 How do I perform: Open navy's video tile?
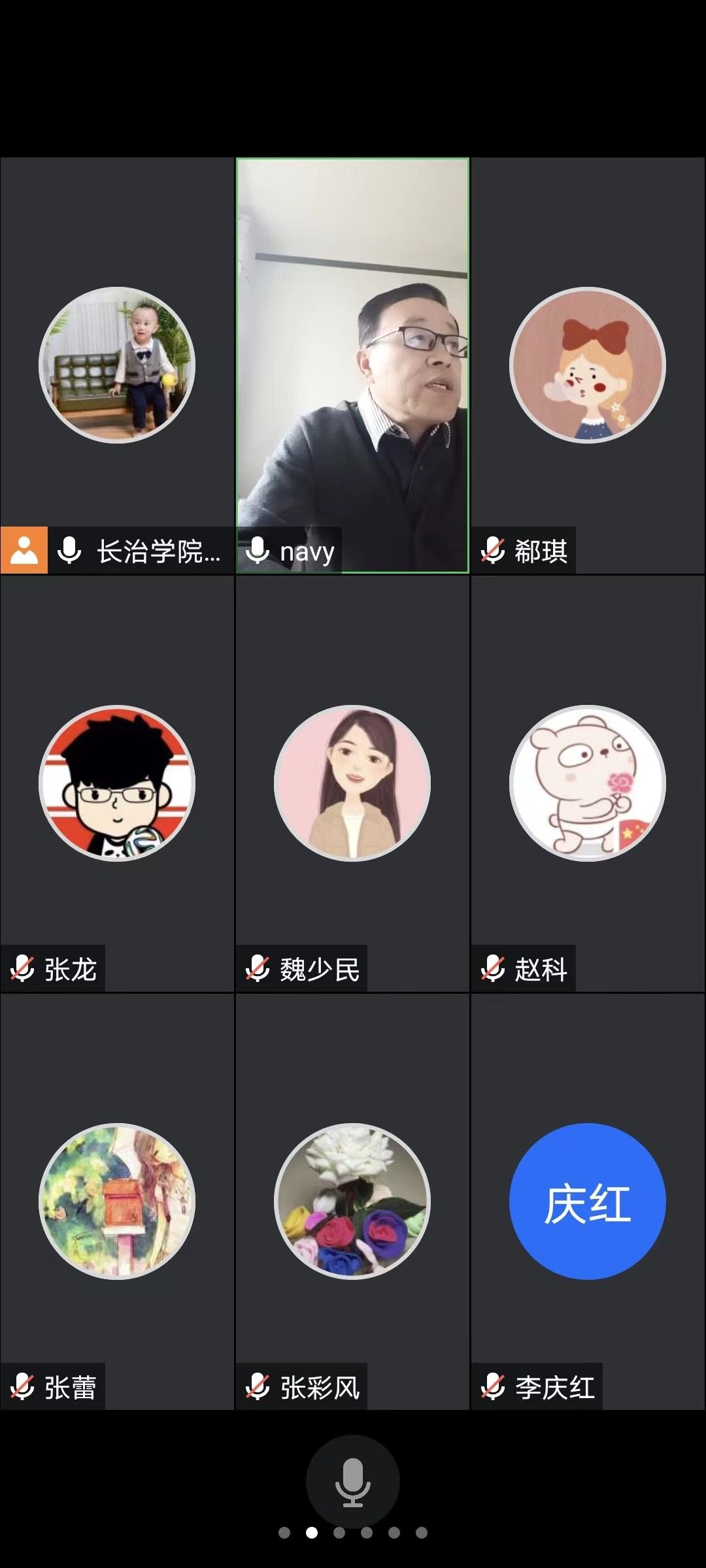coord(352,366)
